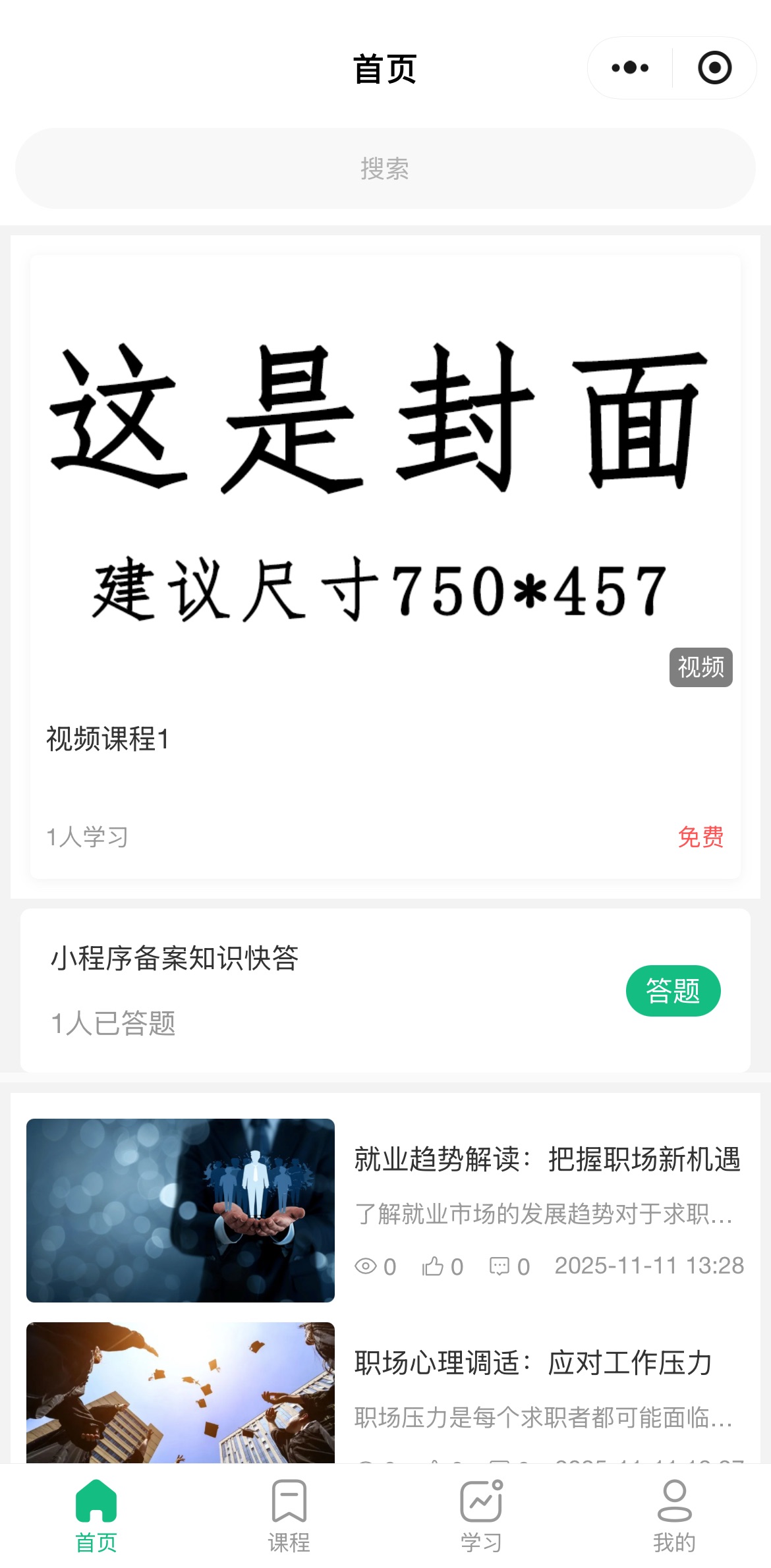Open article 就业趋势解读：把握职场新机遇

pyautogui.click(x=547, y=1160)
